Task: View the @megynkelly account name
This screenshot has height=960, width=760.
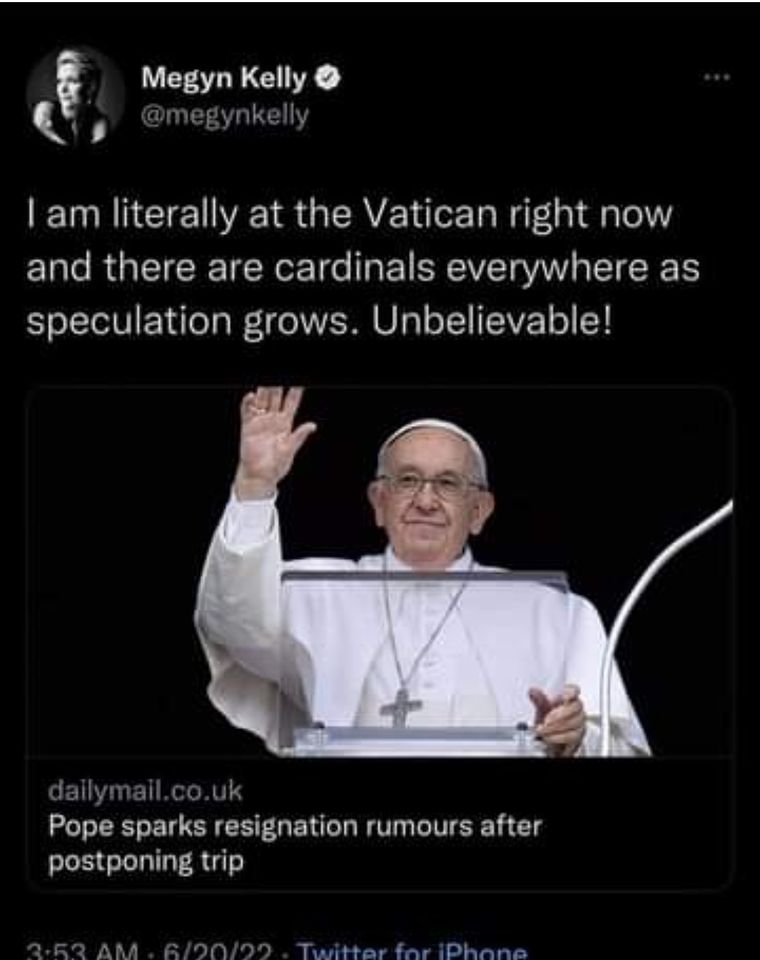Action: point(227,117)
